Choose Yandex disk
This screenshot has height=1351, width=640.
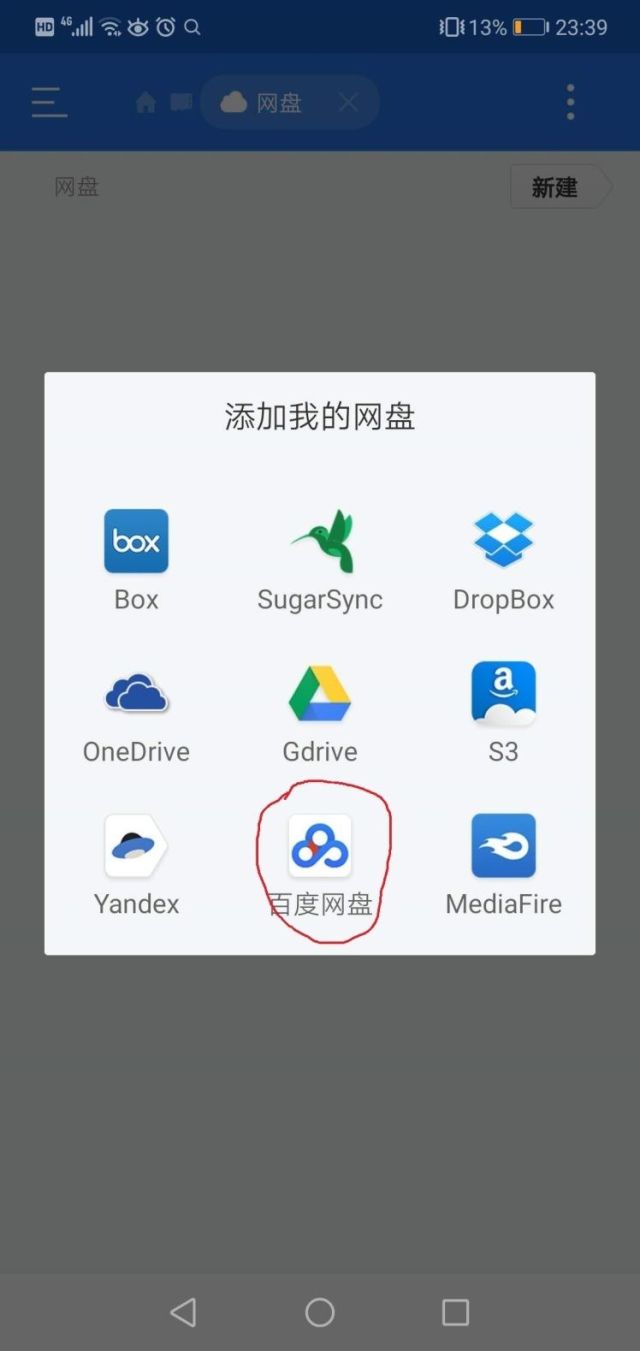coord(136,864)
